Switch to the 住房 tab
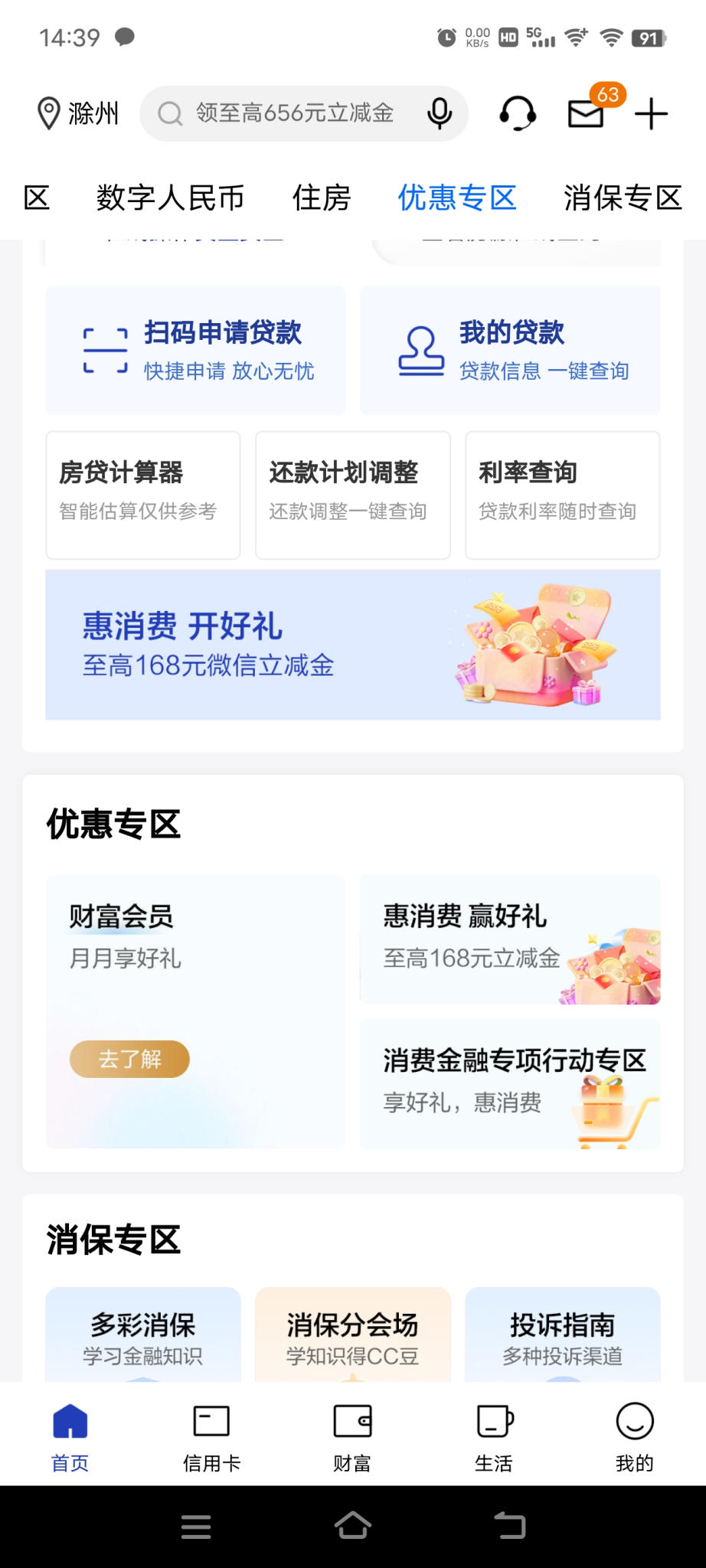This screenshot has width=706, height=1568. point(322,198)
